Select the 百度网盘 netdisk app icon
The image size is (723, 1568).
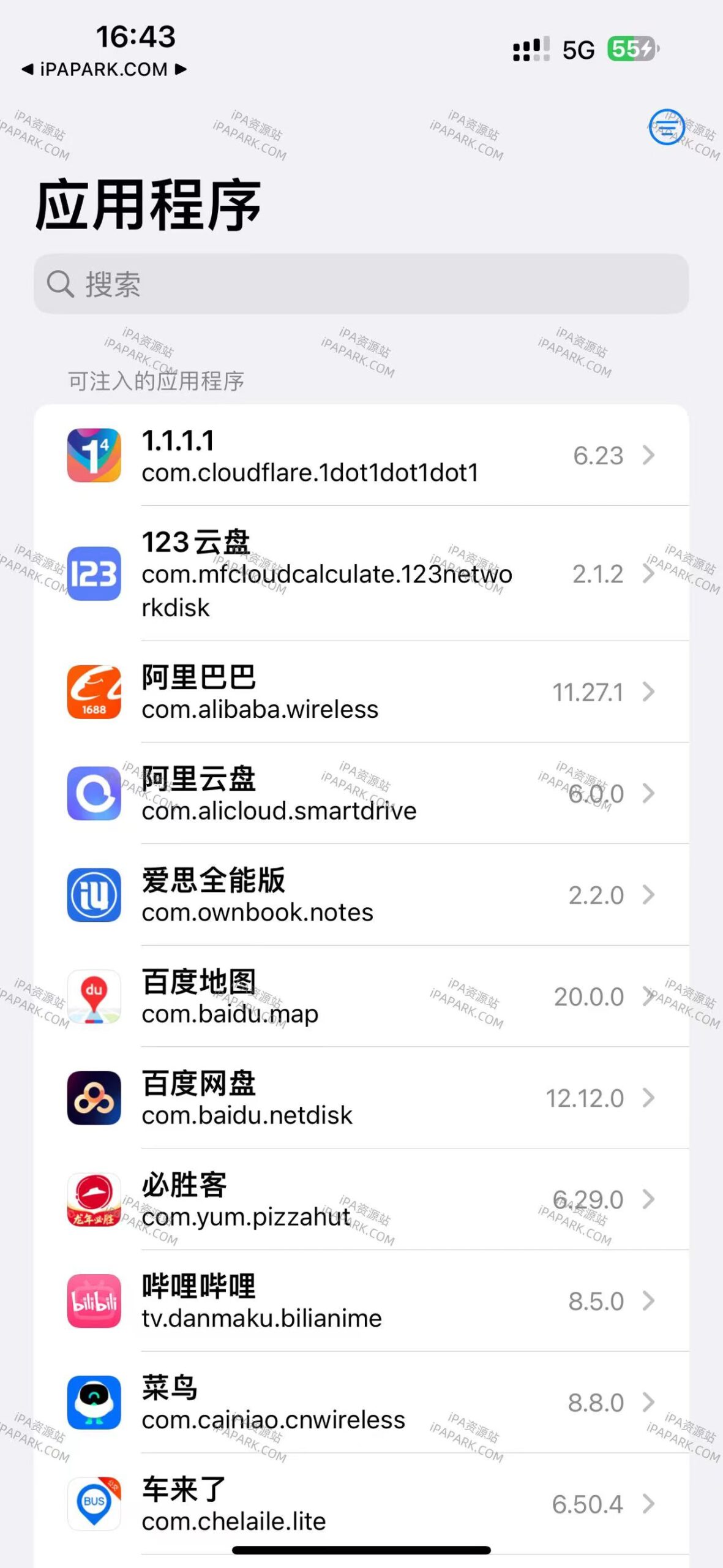pyautogui.click(x=93, y=1099)
